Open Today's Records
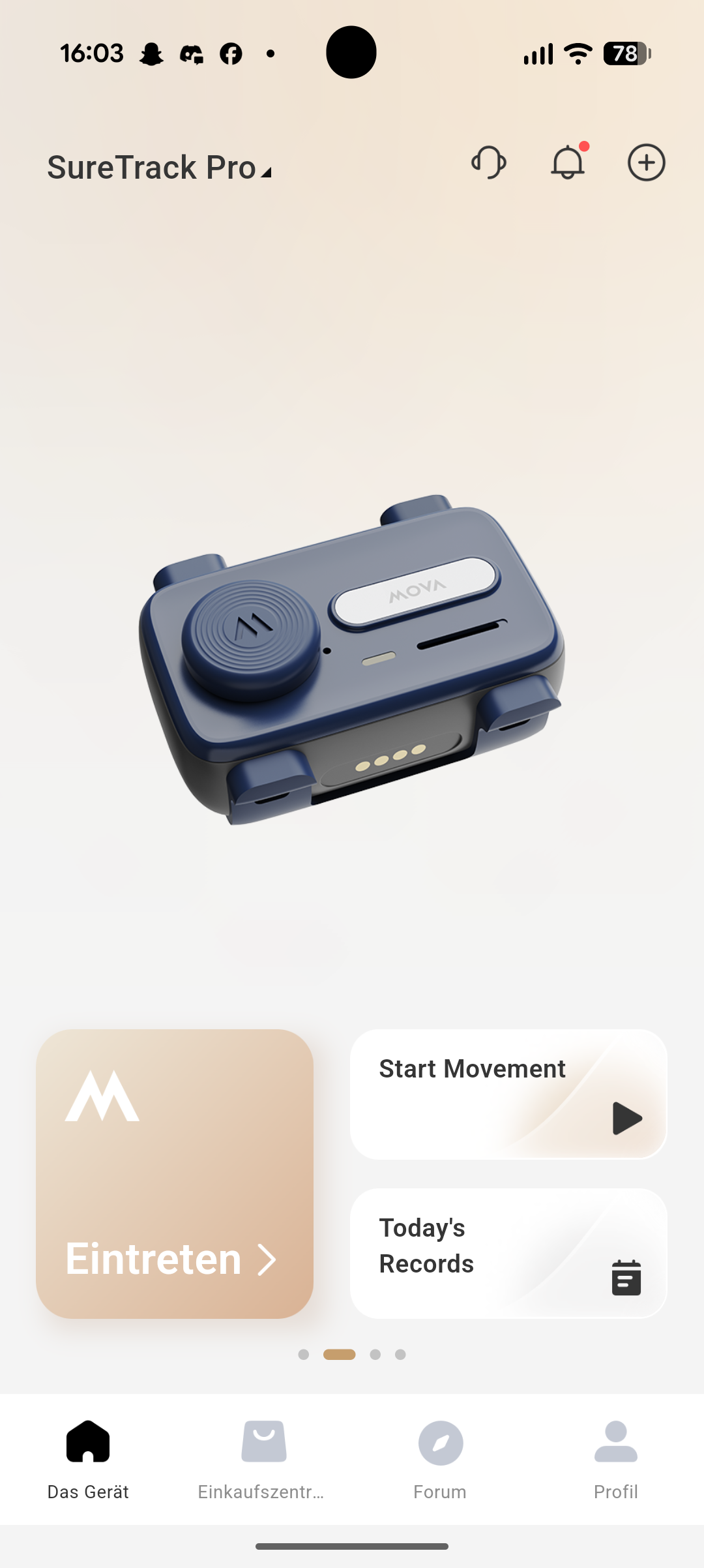Screen dimensions: 704x1568 click(x=508, y=1253)
